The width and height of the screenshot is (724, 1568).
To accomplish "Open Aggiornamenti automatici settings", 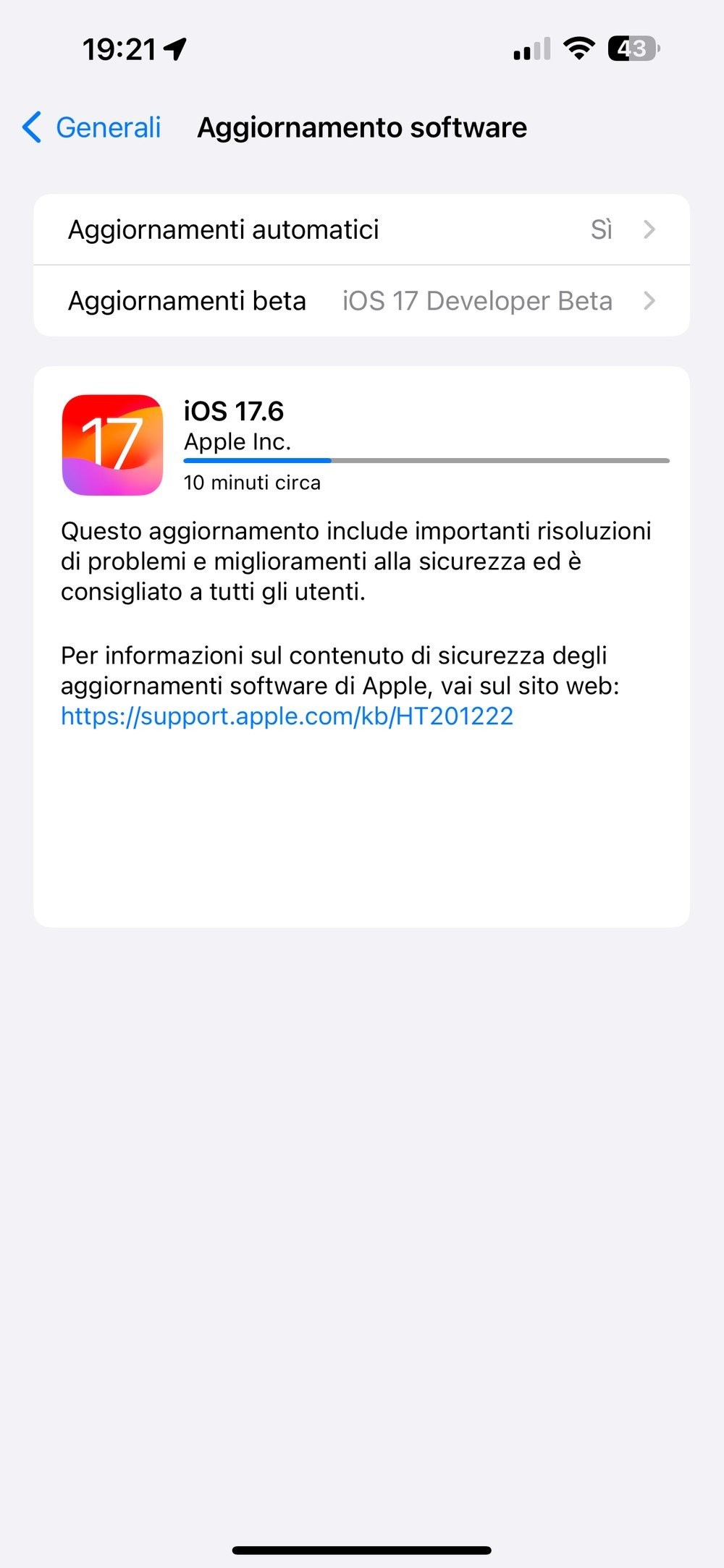I will 361,229.
